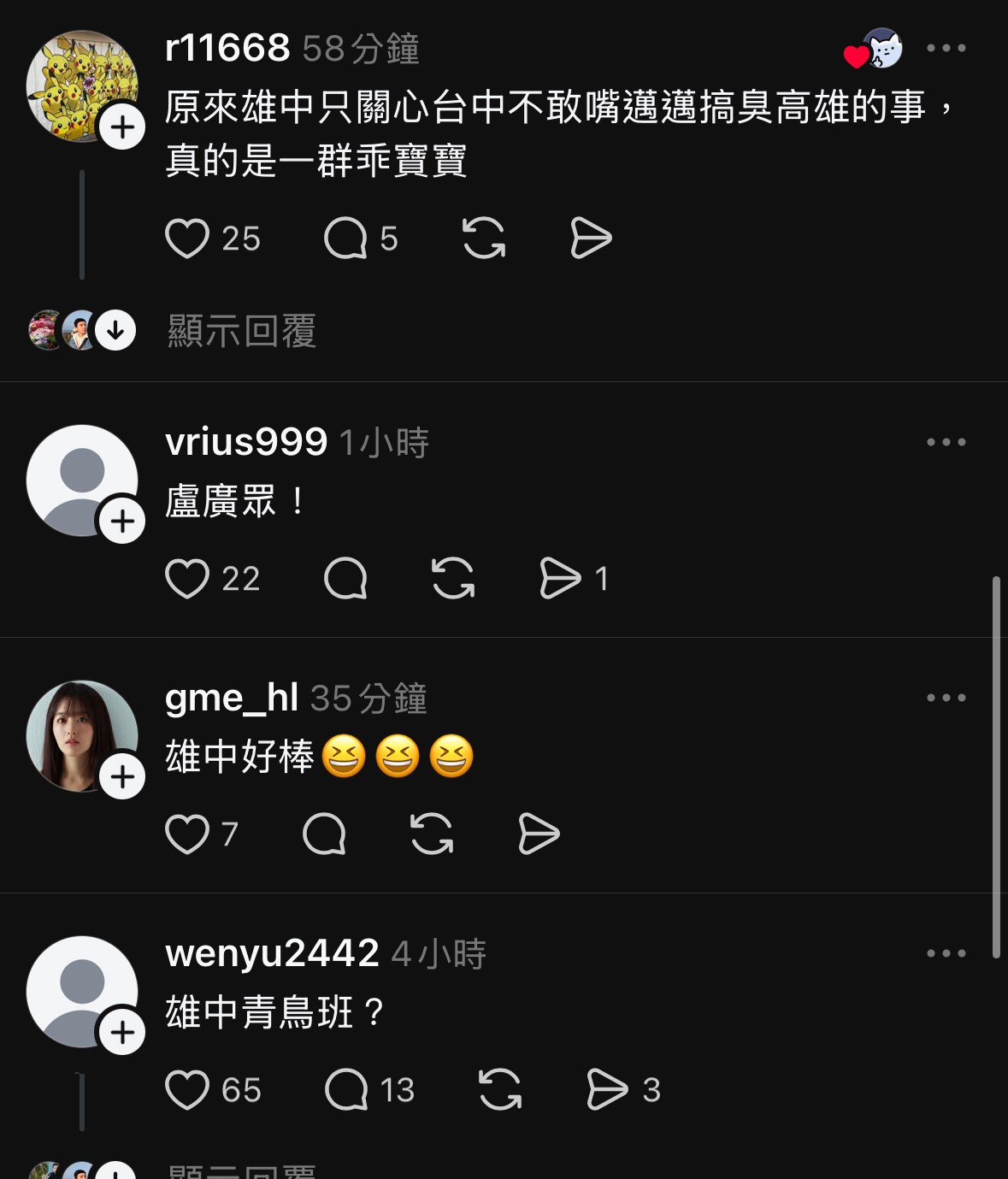Open gme_hl's profile from username
Viewport: 1008px width, 1179px height.
[x=232, y=698]
